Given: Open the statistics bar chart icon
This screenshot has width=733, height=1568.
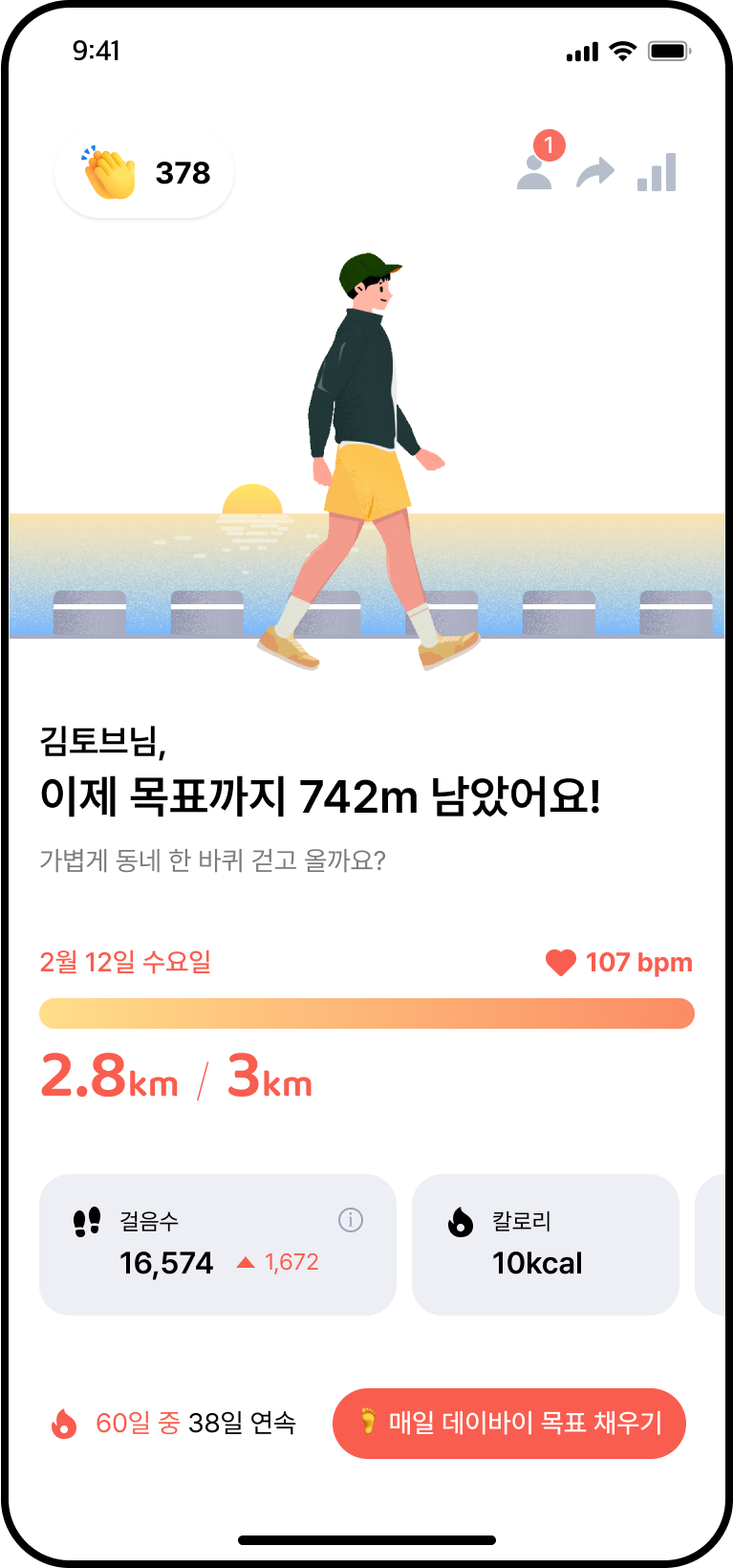Looking at the screenshot, I should (x=658, y=173).
